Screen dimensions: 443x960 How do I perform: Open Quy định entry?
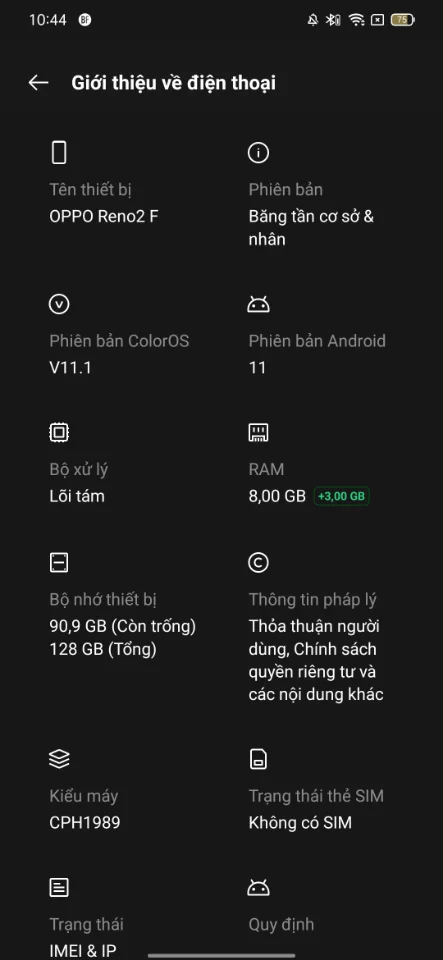[321, 906]
